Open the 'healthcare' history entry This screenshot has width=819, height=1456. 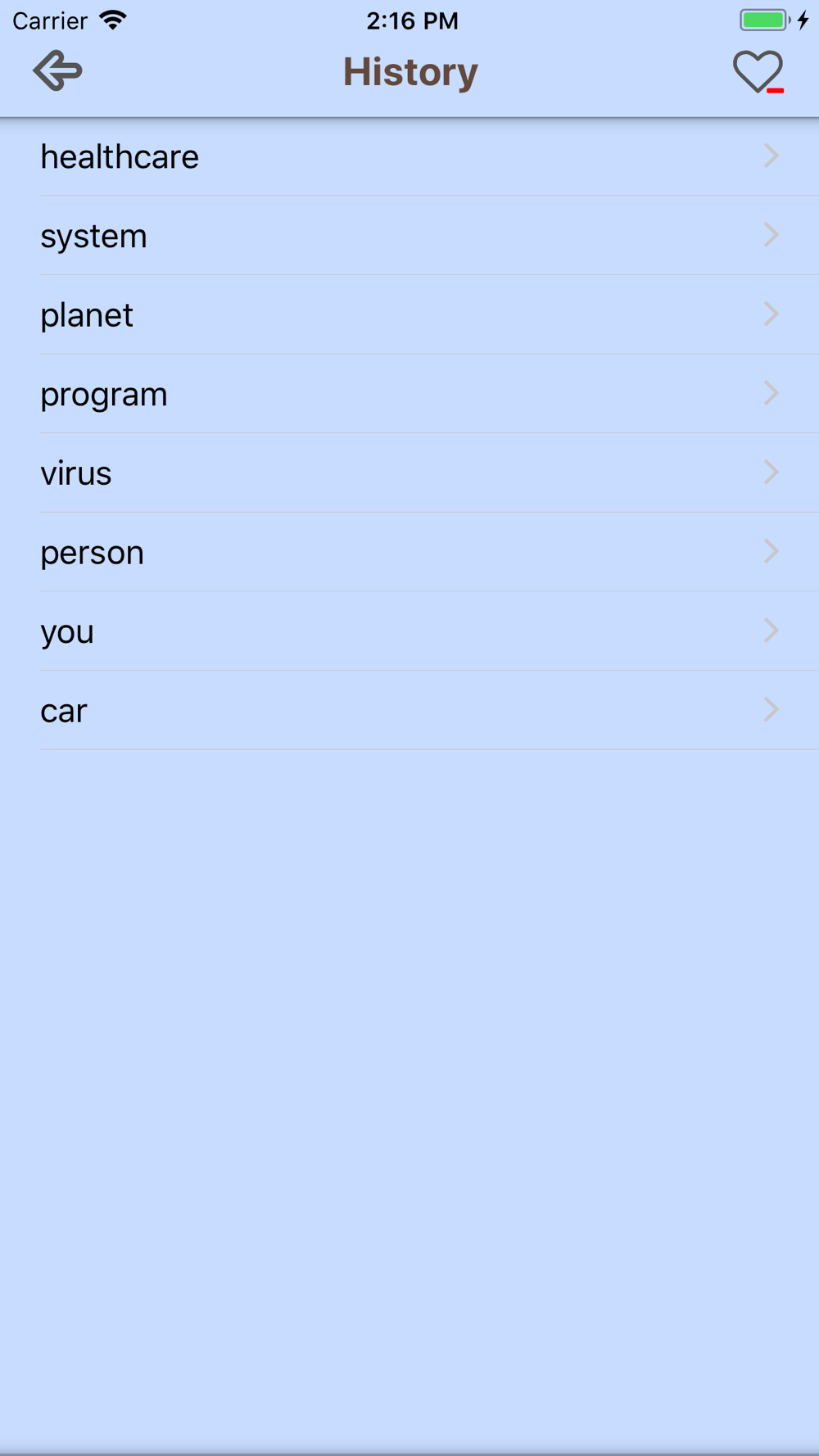409,156
